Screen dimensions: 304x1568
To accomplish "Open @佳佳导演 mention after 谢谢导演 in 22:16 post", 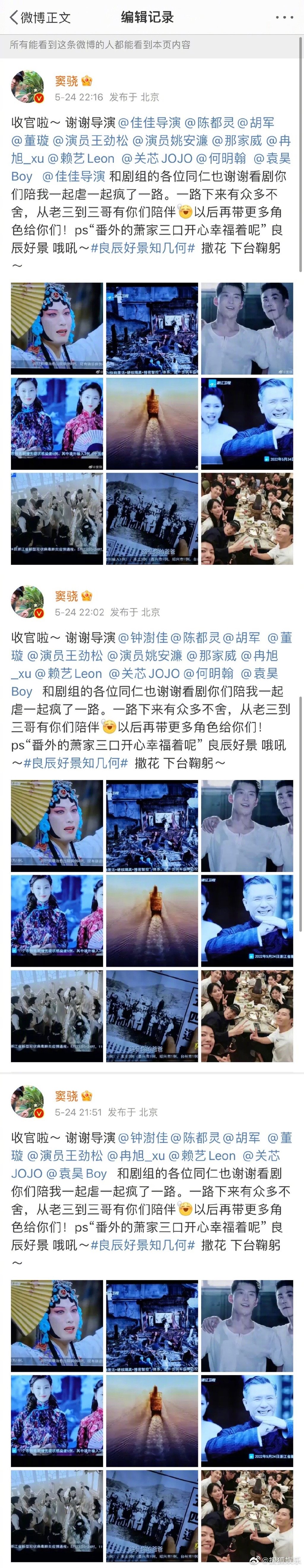I will pyautogui.click(x=149, y=122).
